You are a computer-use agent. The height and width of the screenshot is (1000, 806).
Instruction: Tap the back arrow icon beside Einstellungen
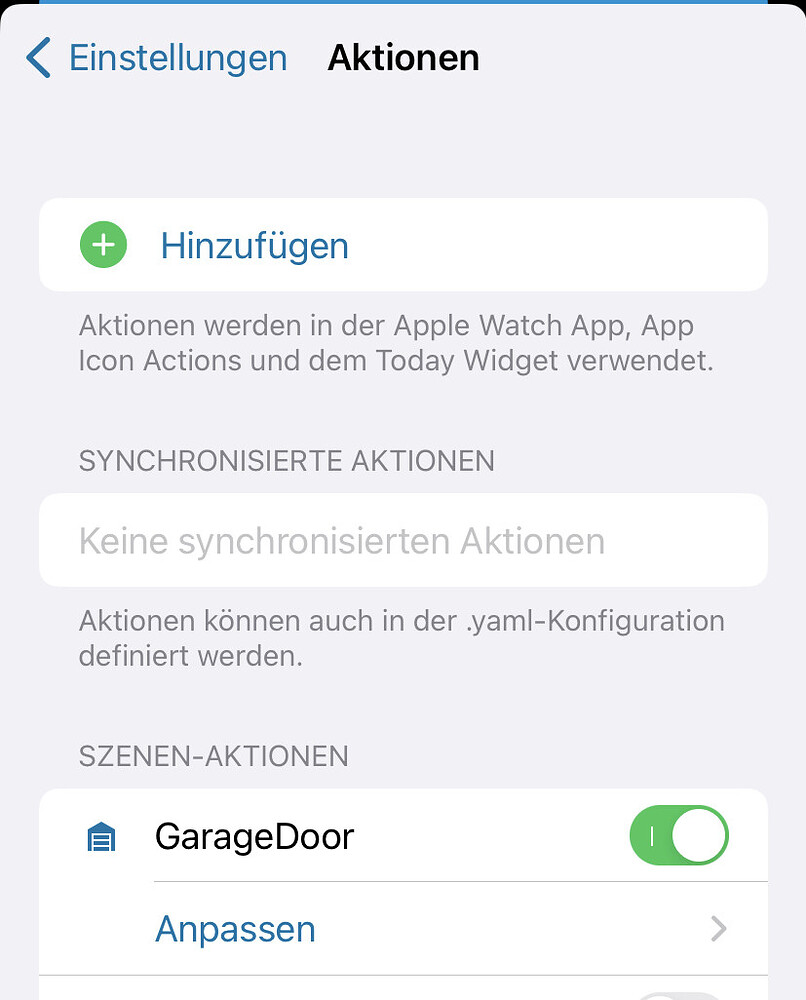click(37, 58)
